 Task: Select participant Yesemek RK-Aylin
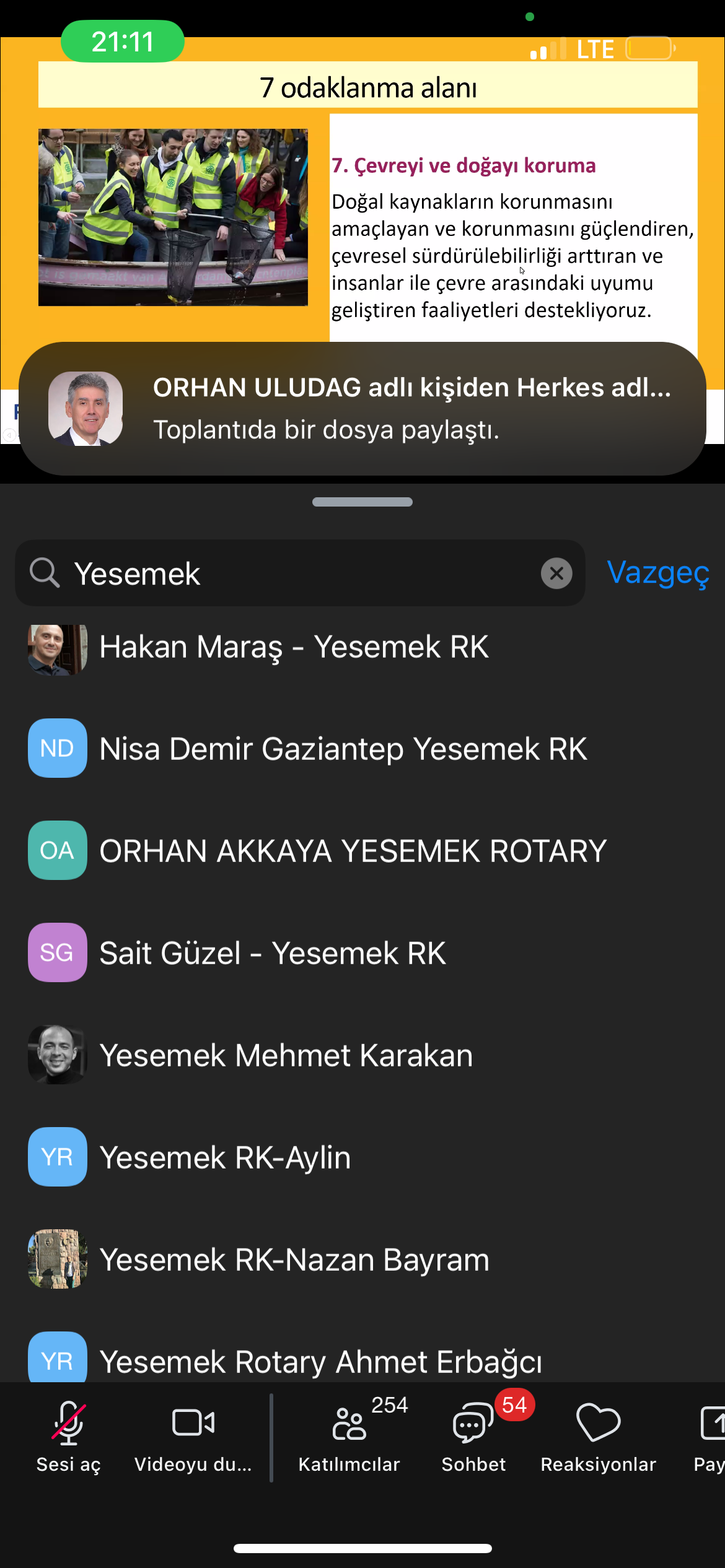[362, 1157]
